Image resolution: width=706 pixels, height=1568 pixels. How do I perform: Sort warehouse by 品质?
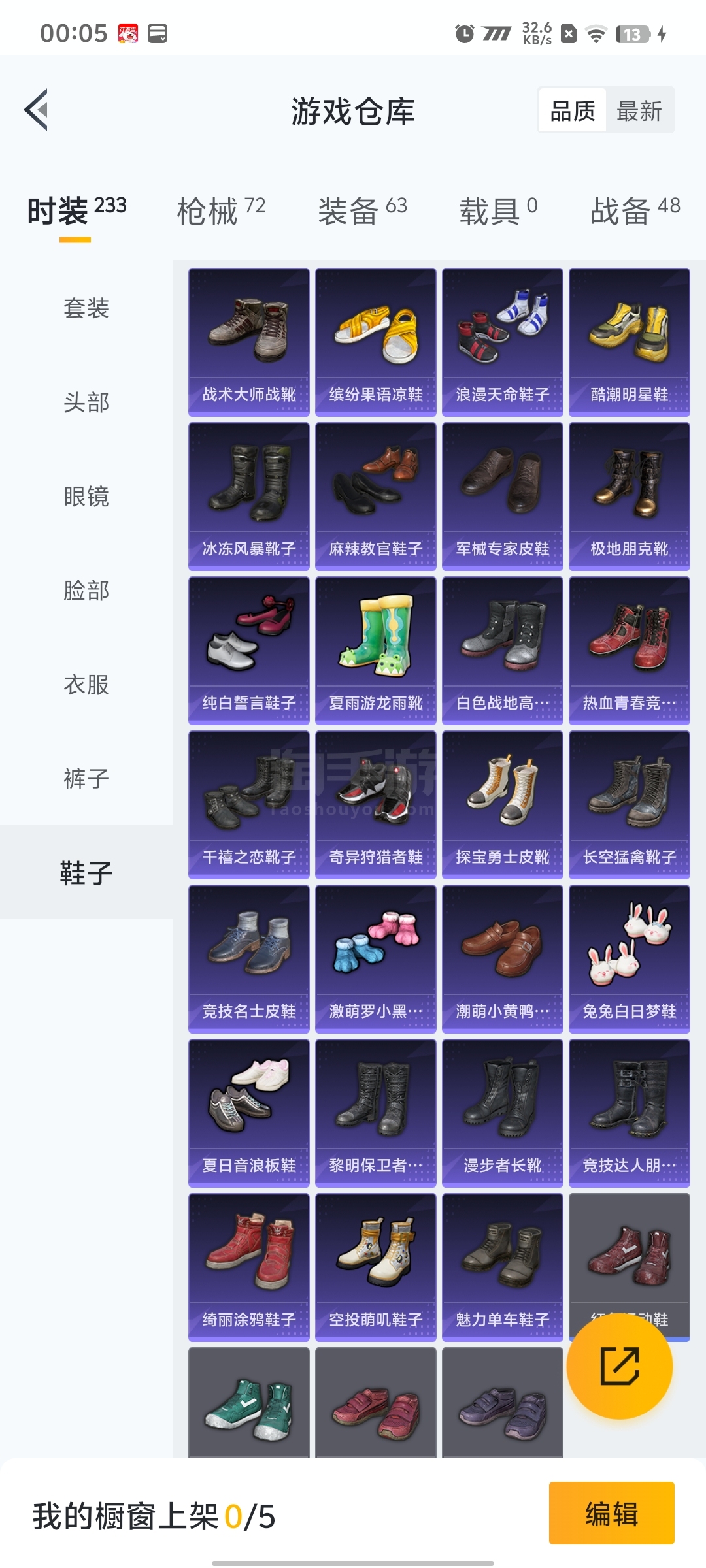point(573,111)
